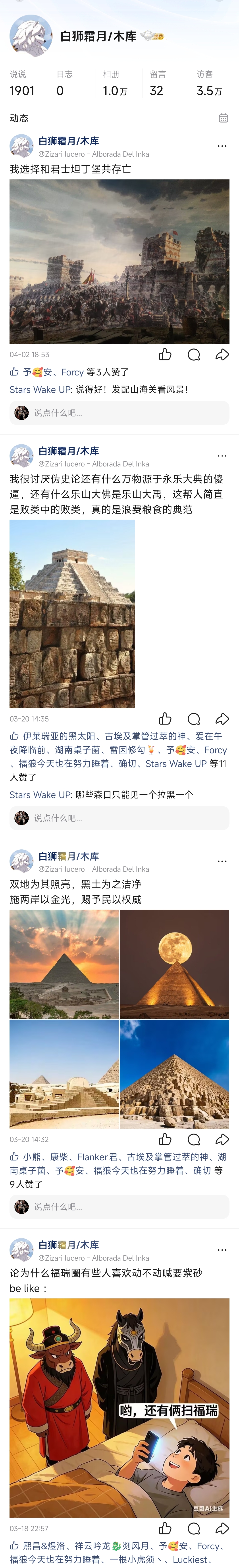Image resolution: width=239 pixels, height=1568 pixels.
Task: Share the 伪史论 post
Action: tap(222, 719)
